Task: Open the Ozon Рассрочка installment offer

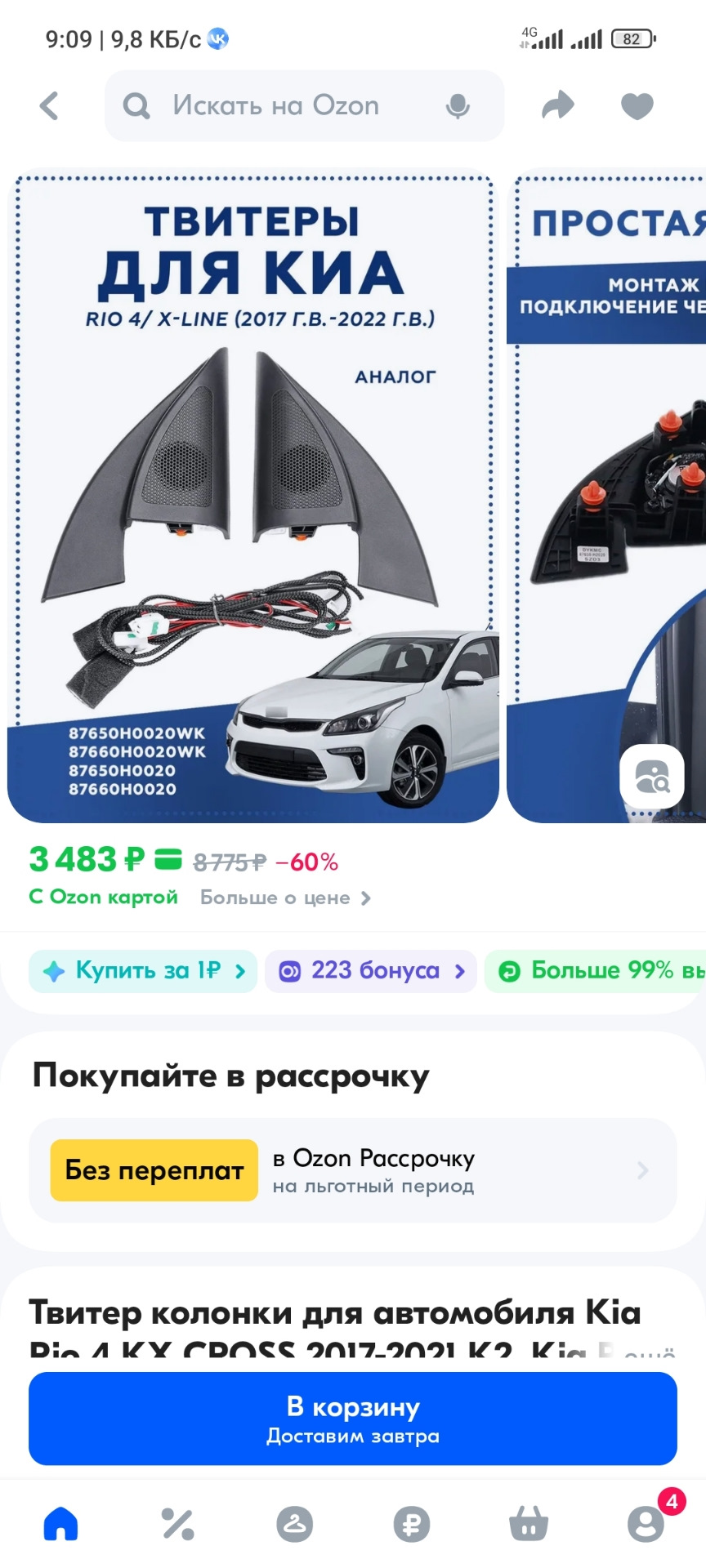Action: coord(353,1170)
